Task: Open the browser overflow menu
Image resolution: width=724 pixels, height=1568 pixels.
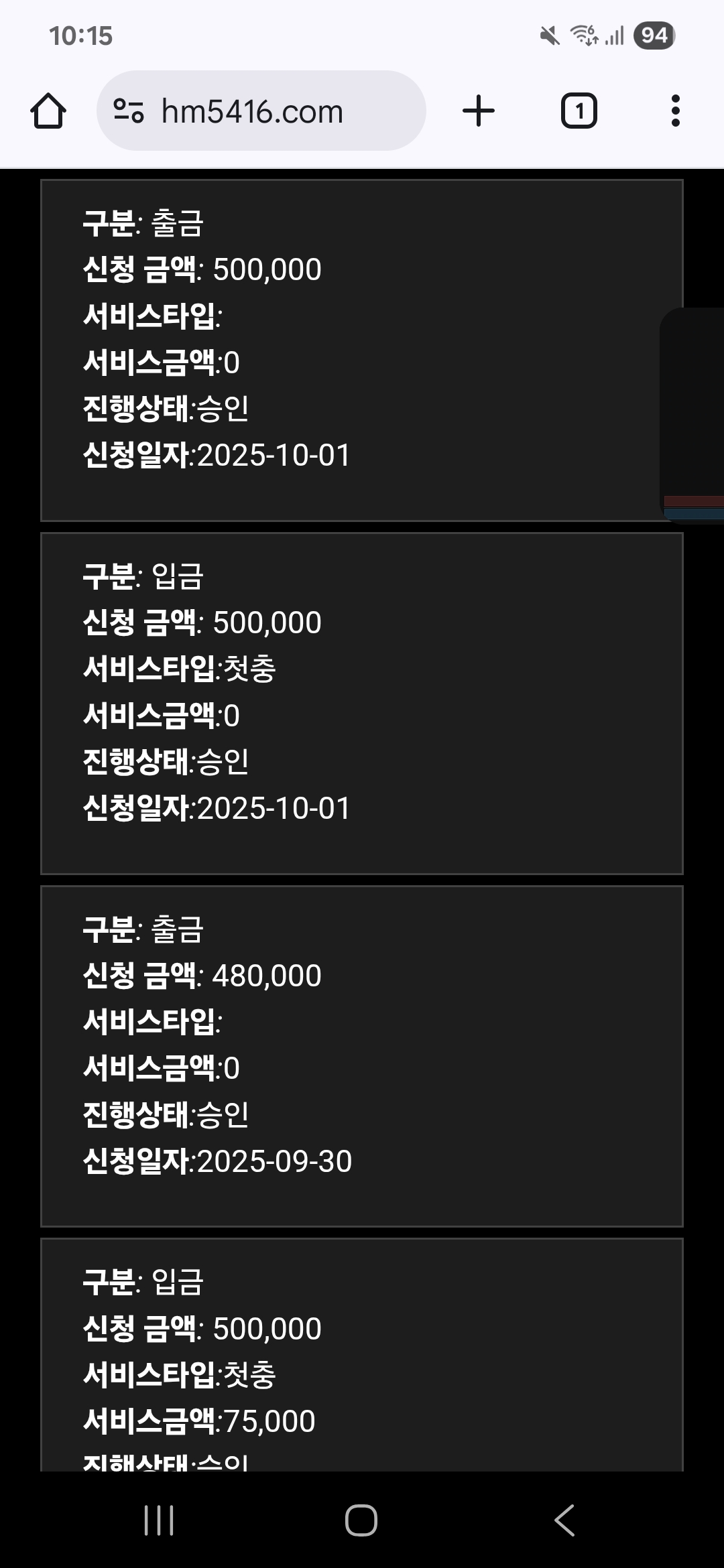Action: click(x=675, y=111)
